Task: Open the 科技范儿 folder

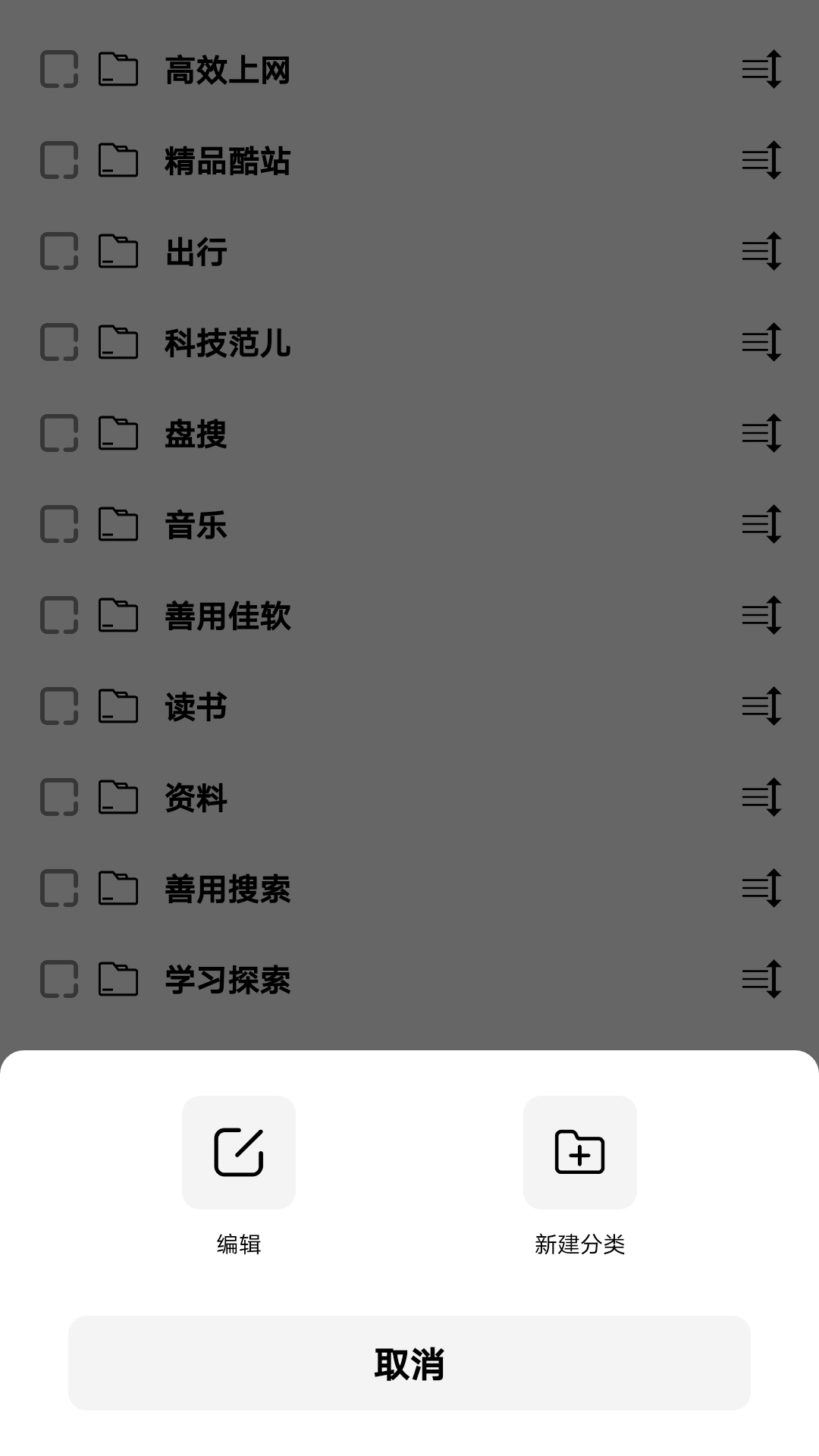Action: pyautogui.click(x=227, y=343)
